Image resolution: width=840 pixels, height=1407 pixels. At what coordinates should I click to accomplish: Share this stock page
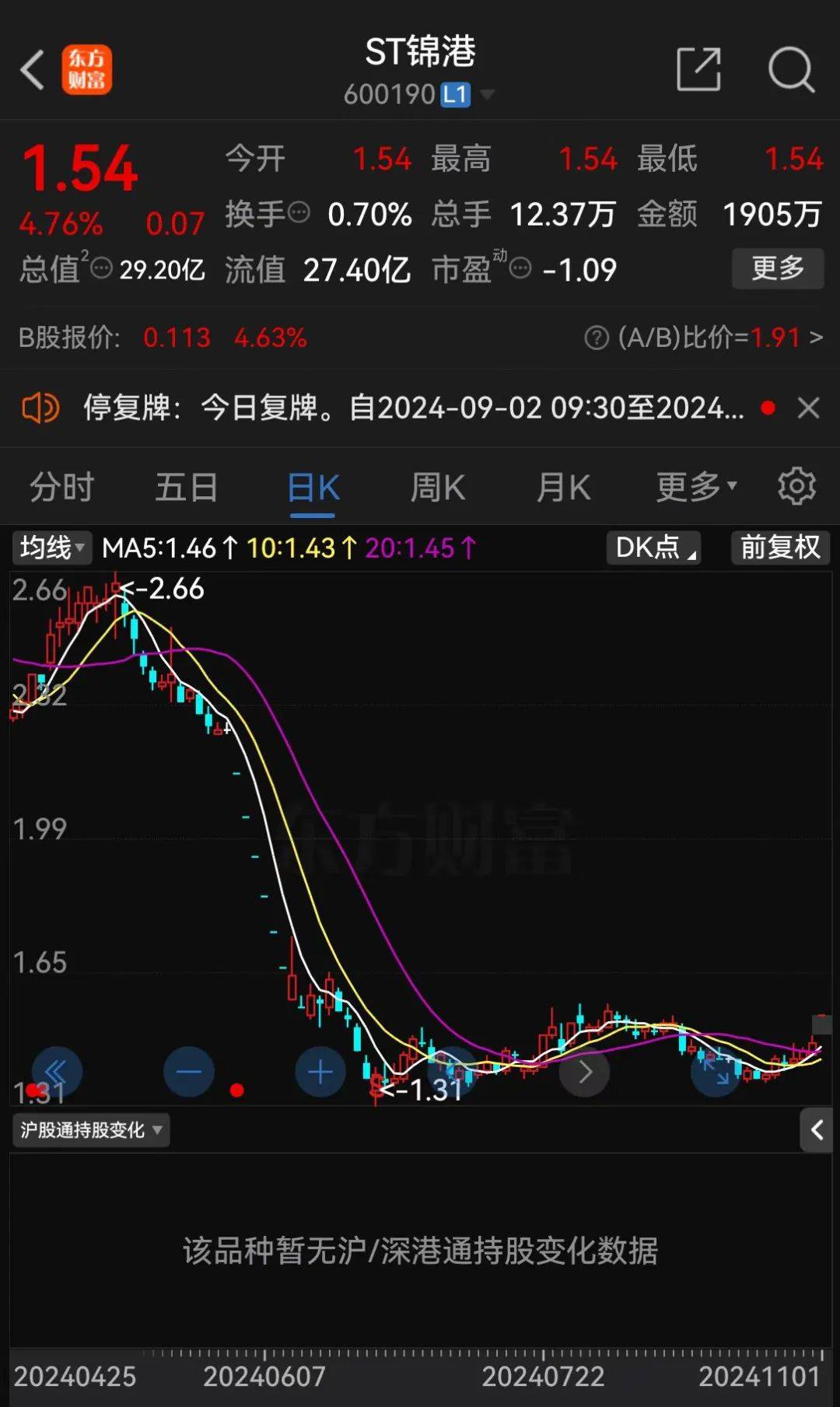[698, 70]
